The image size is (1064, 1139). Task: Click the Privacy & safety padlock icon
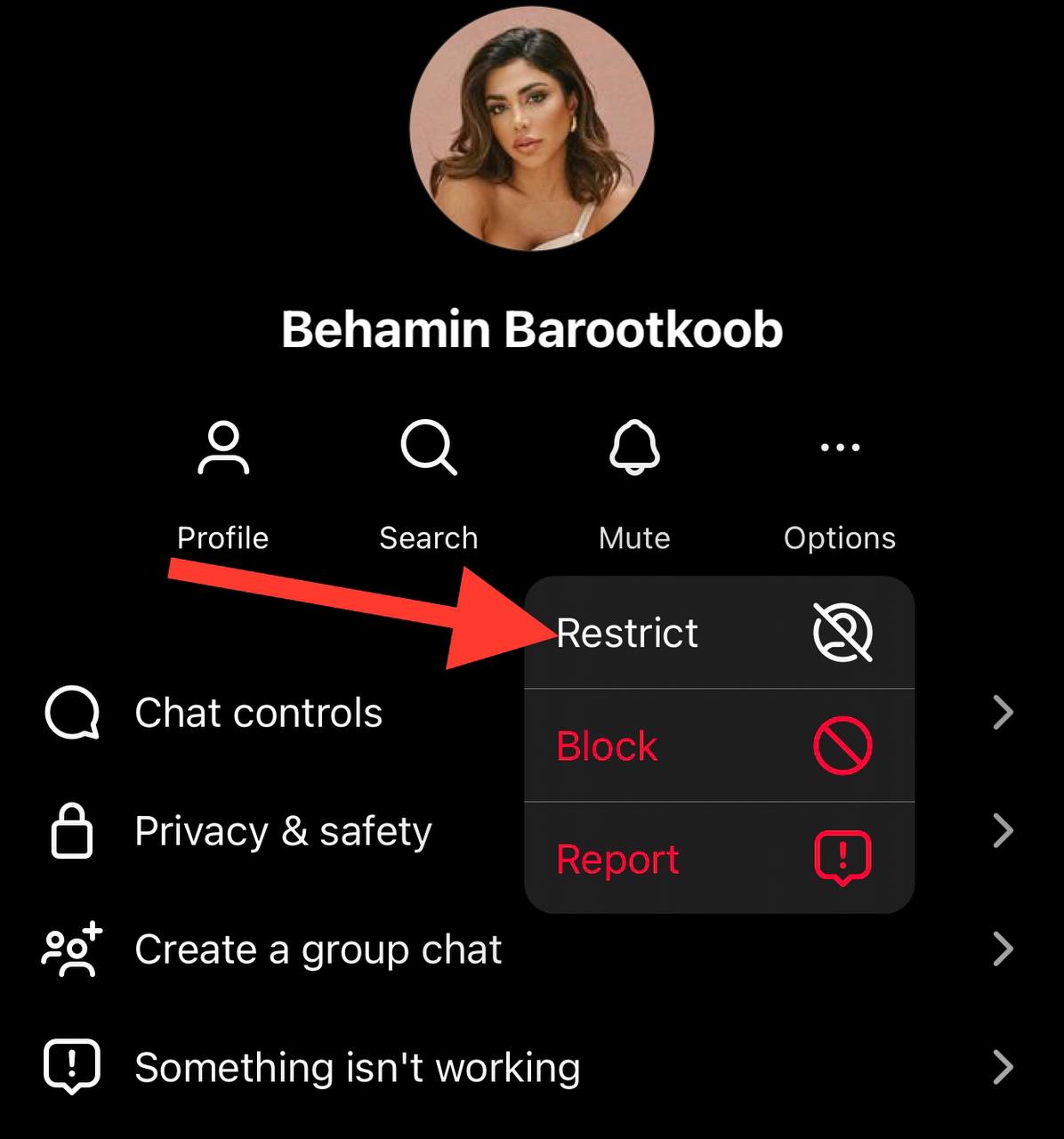coord(71,832)
